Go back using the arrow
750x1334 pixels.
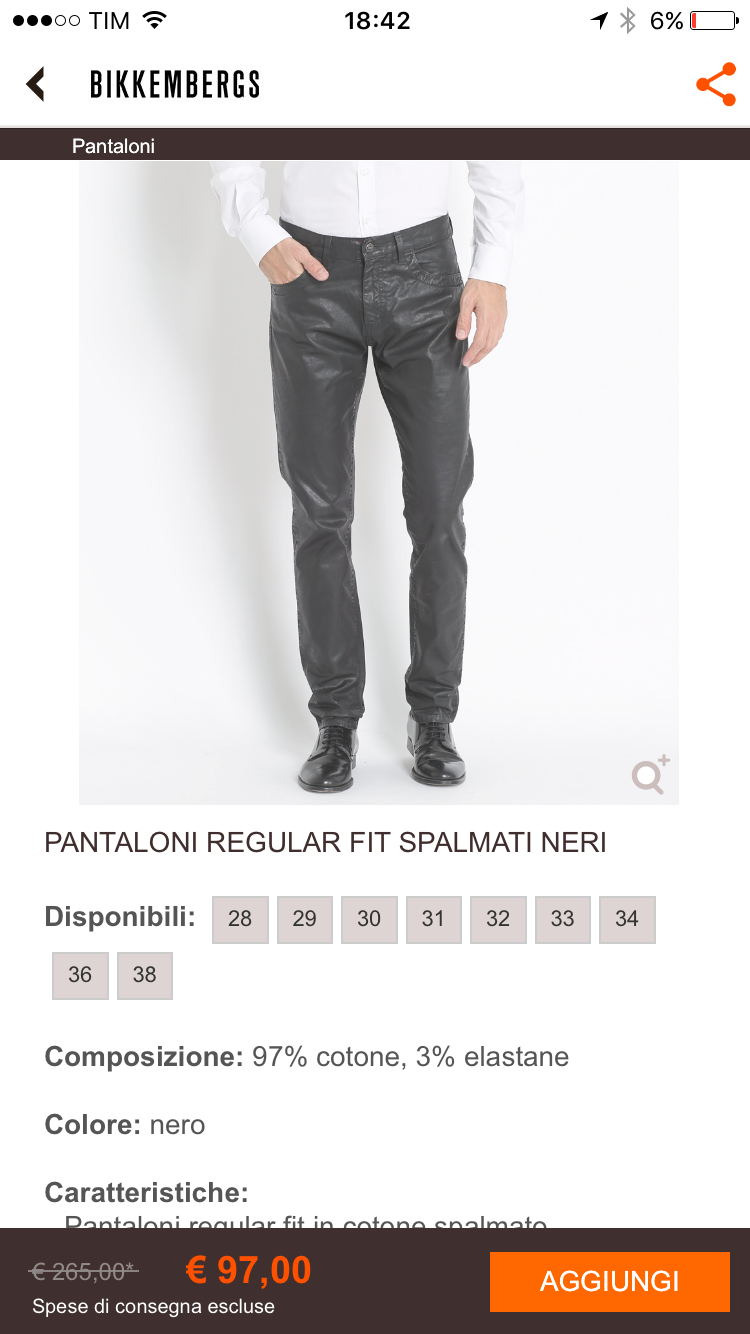[36, 85]
